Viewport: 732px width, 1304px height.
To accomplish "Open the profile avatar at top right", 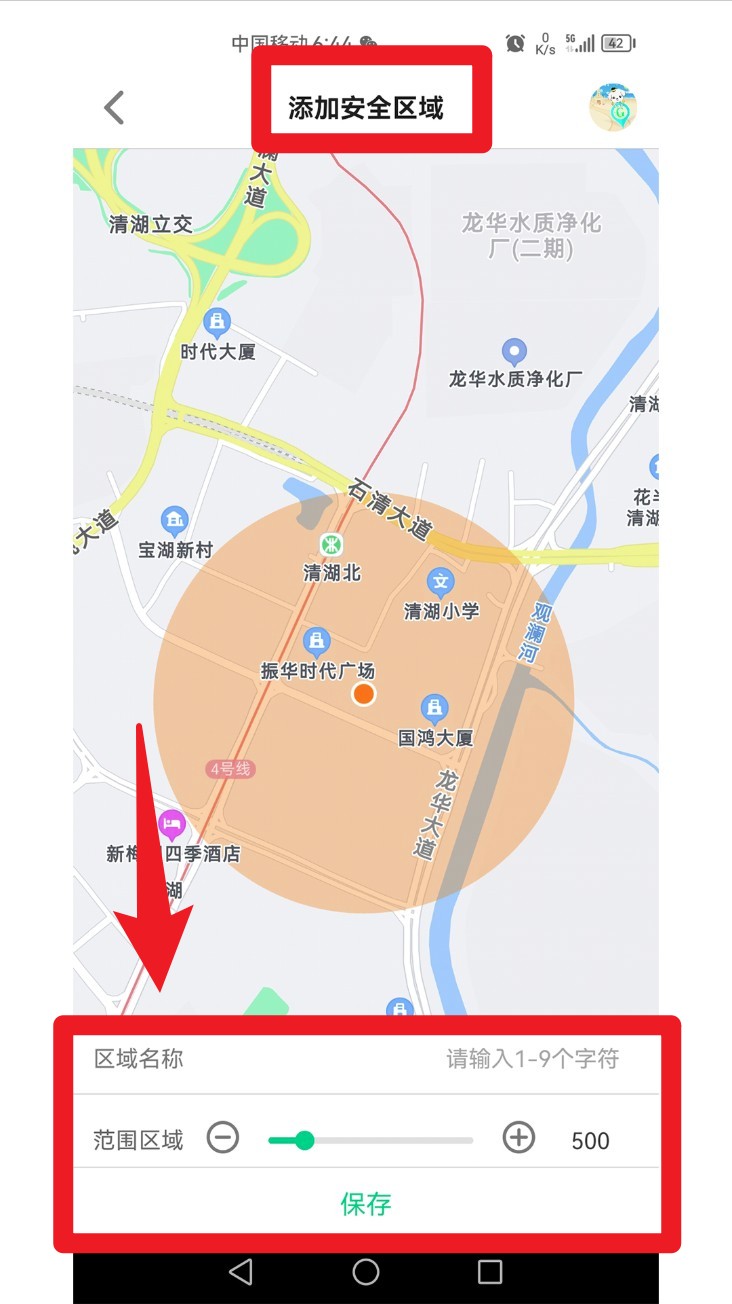I will click(614, 107).
